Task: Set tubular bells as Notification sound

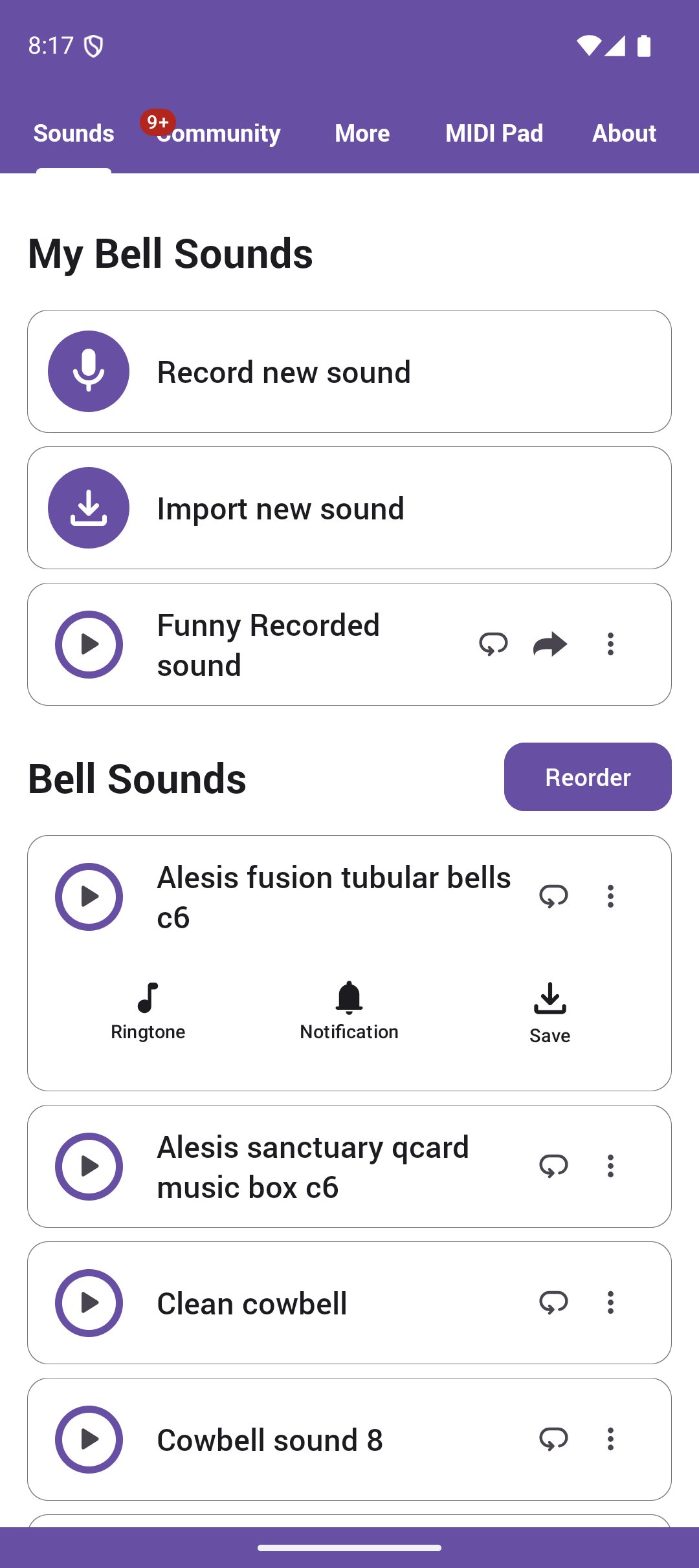Action: pyautogui.click(x=349, y=1011)
